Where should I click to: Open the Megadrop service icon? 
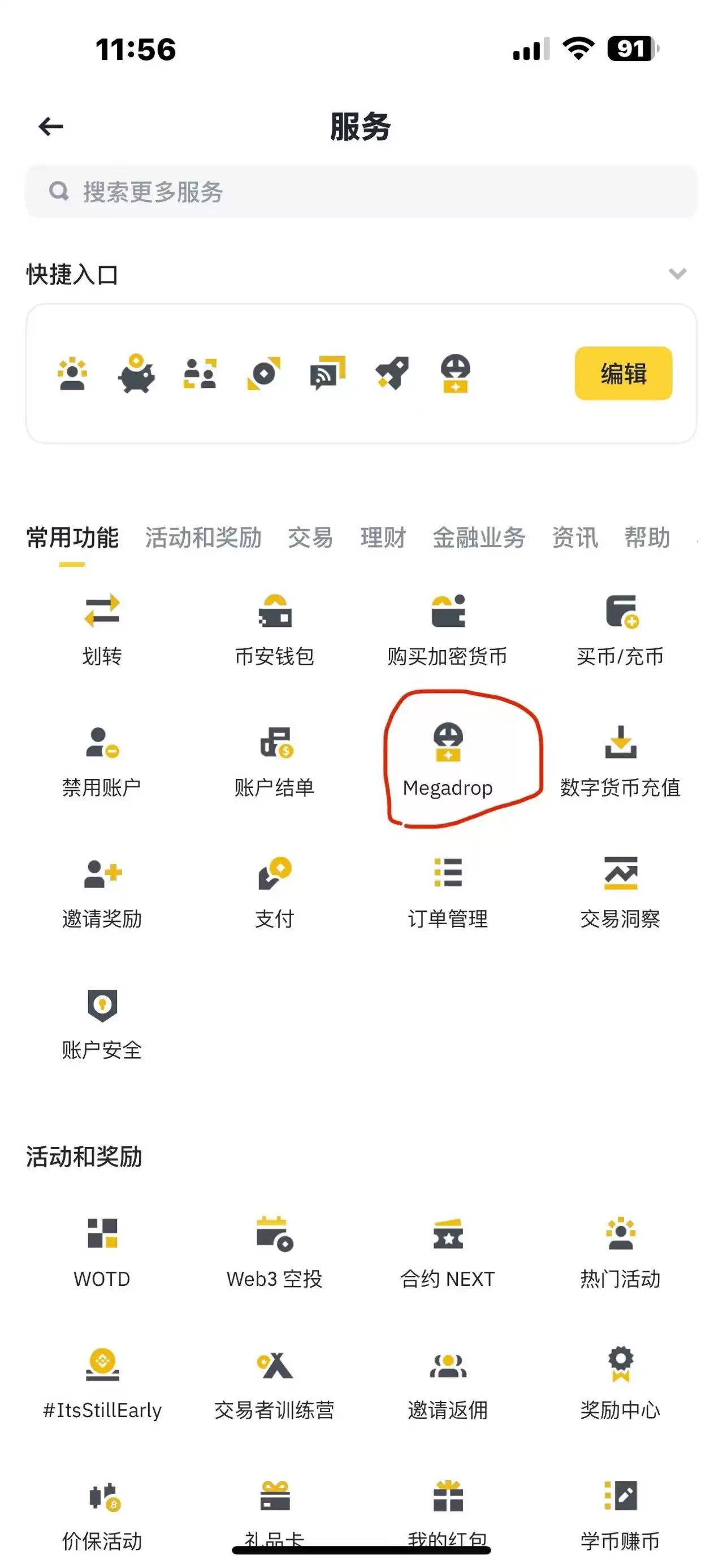click(447, 755)
